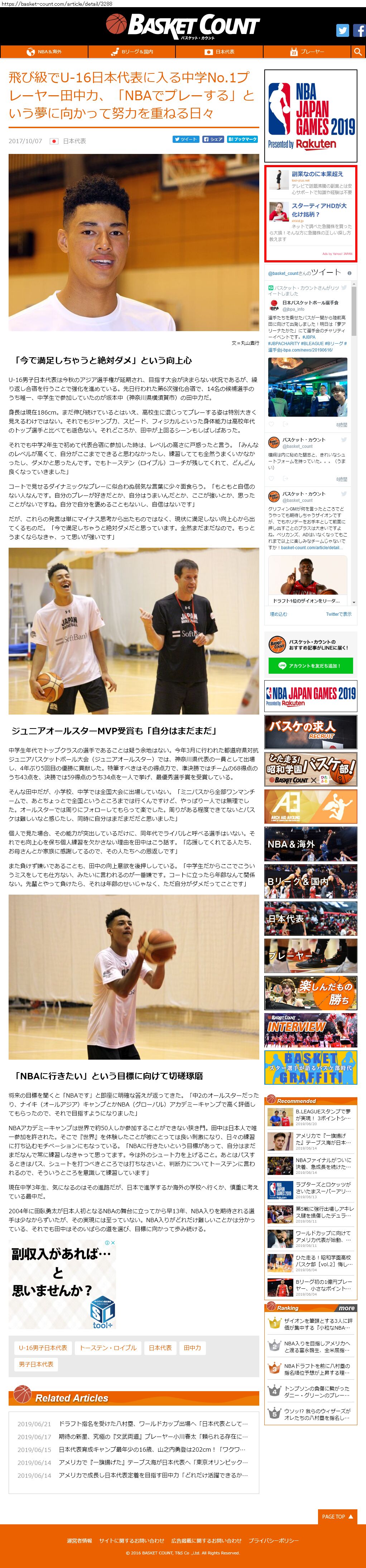Tap the PAGE TOP button
Screen dimensions: 366x1568
click(338, 1516)
